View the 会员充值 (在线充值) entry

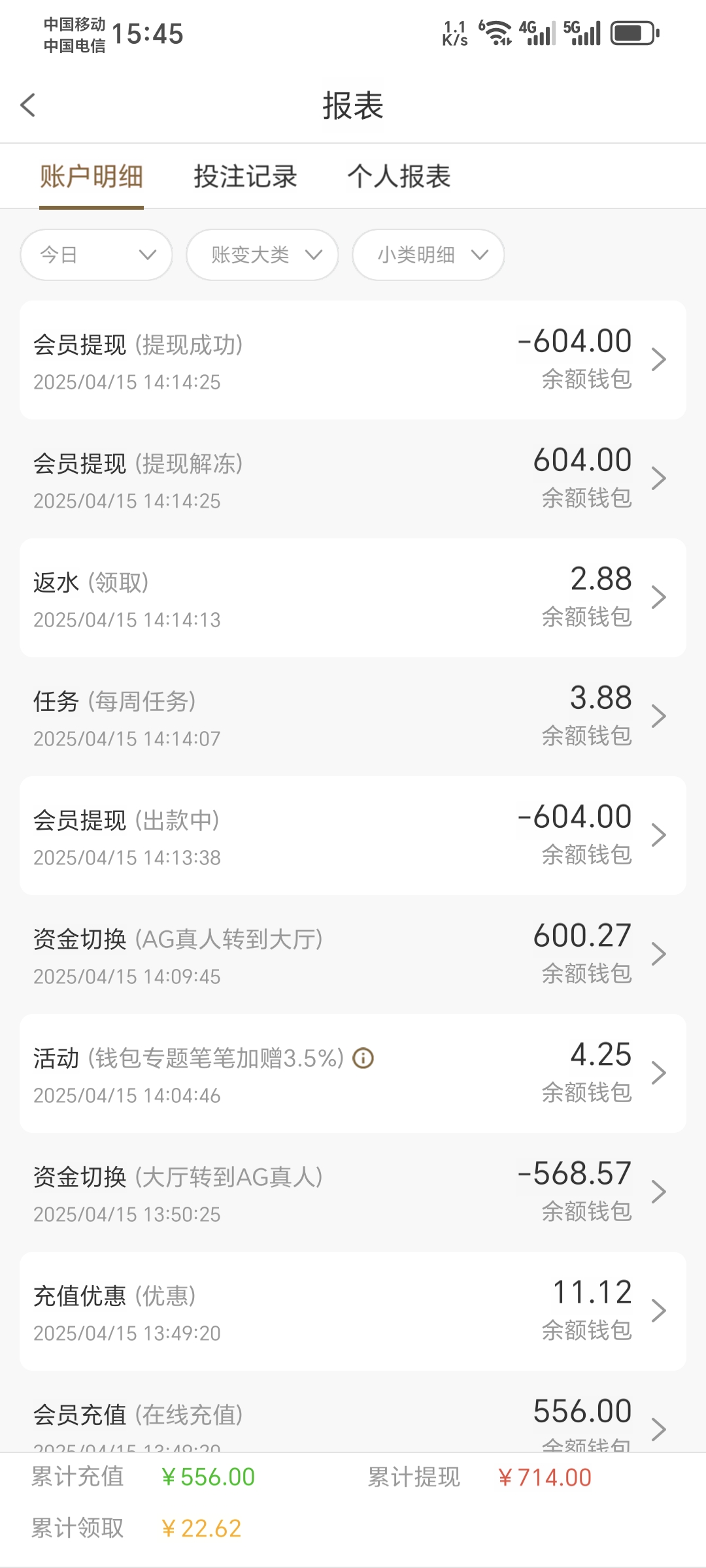(353, 1421)
